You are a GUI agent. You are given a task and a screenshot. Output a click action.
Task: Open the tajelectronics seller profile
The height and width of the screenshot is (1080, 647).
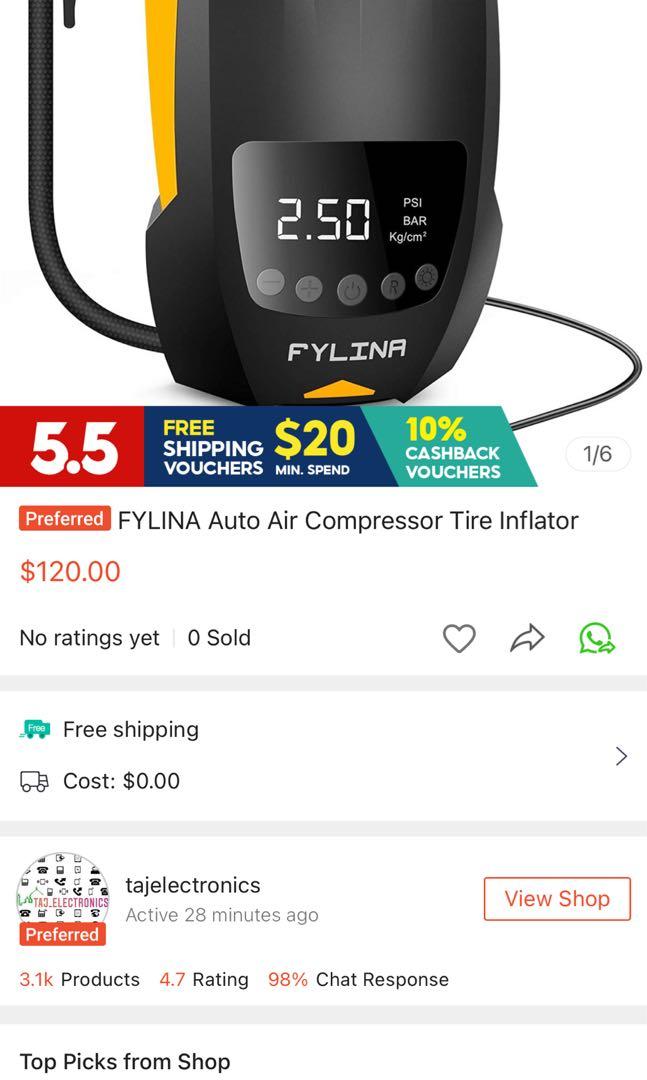[x=193, y=885]
